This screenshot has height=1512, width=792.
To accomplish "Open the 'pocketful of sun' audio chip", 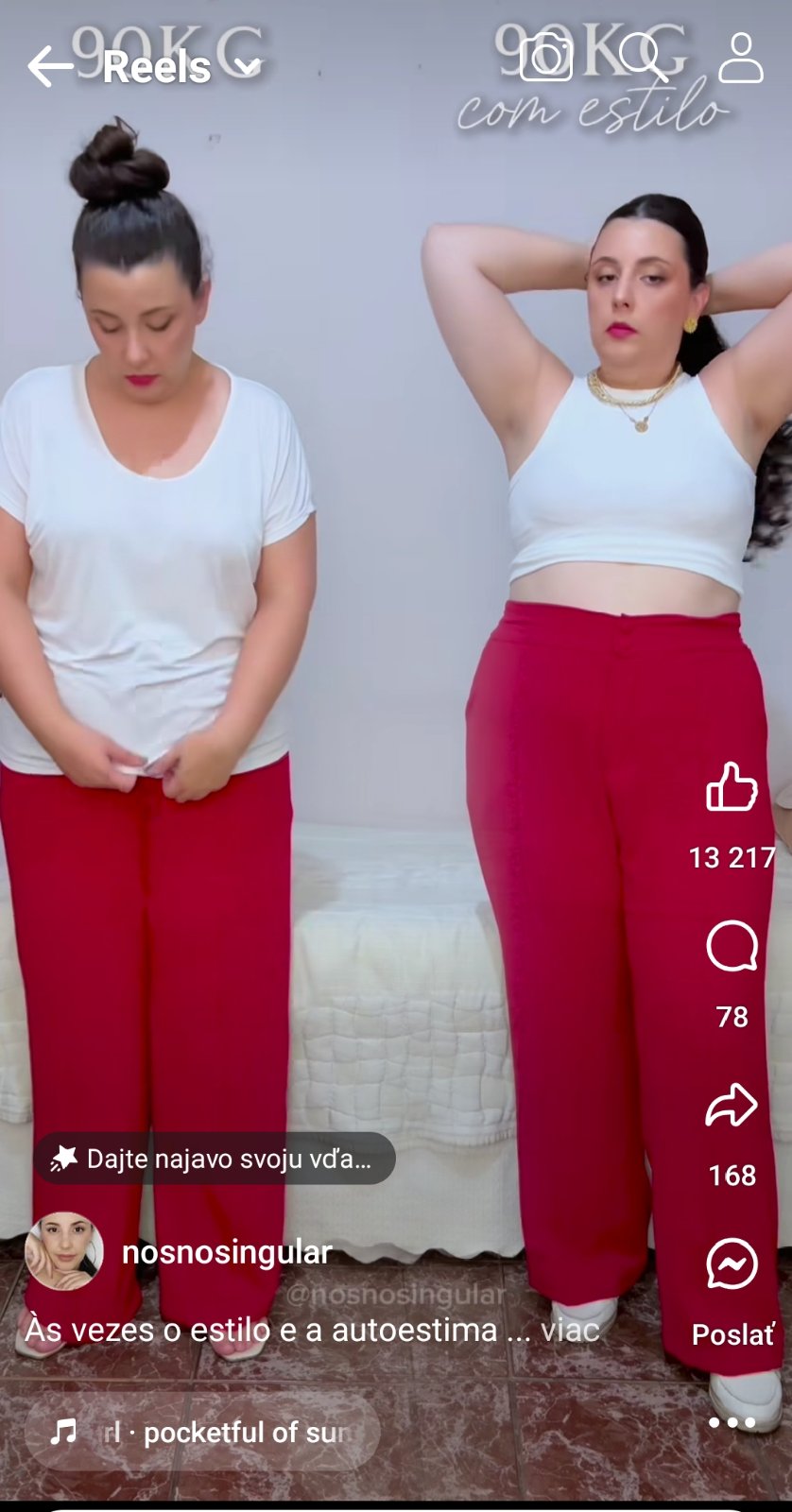I will (203, 1433).
